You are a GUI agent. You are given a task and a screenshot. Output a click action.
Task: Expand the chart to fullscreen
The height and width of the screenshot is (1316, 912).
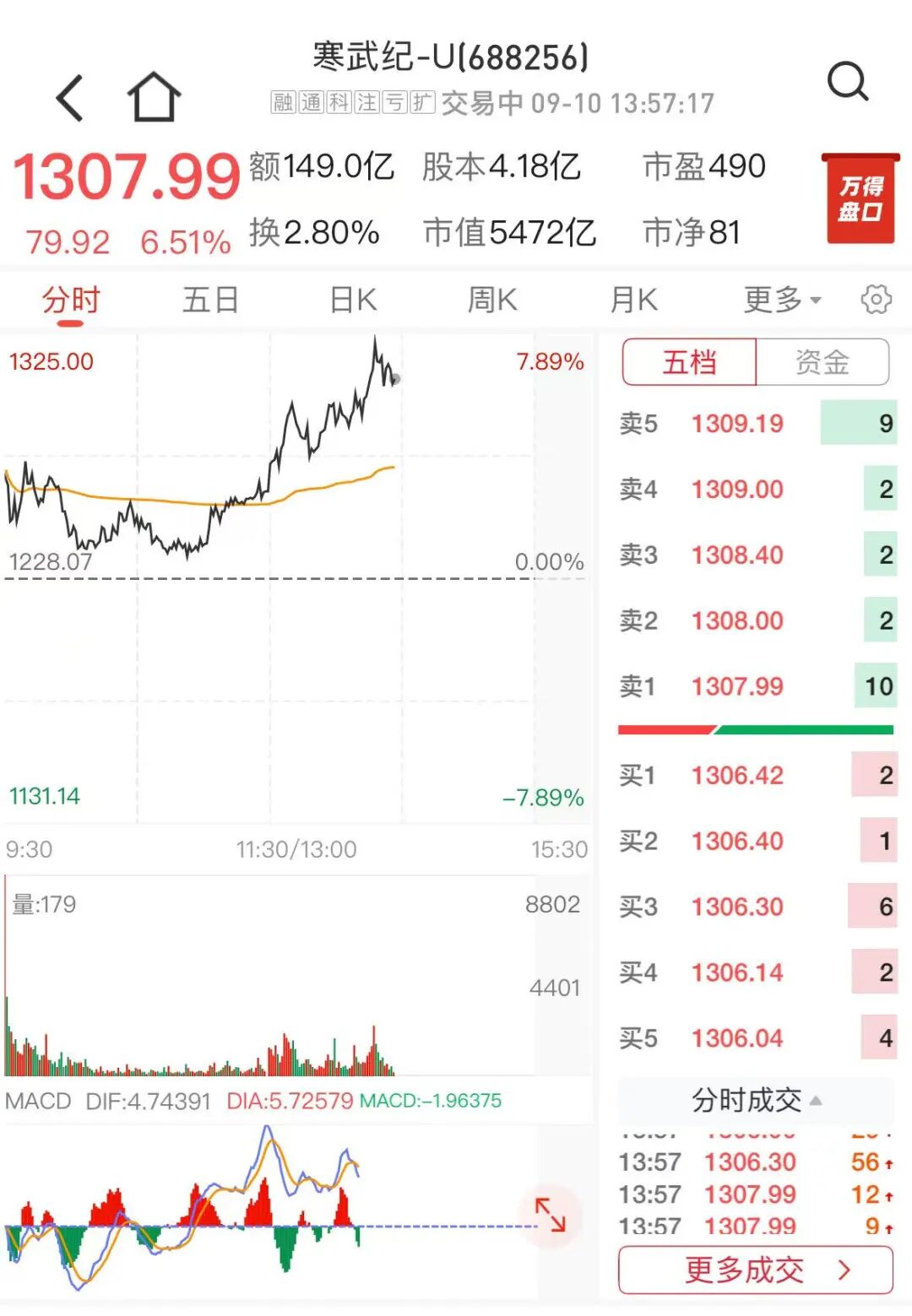(x=551, y=1215)
